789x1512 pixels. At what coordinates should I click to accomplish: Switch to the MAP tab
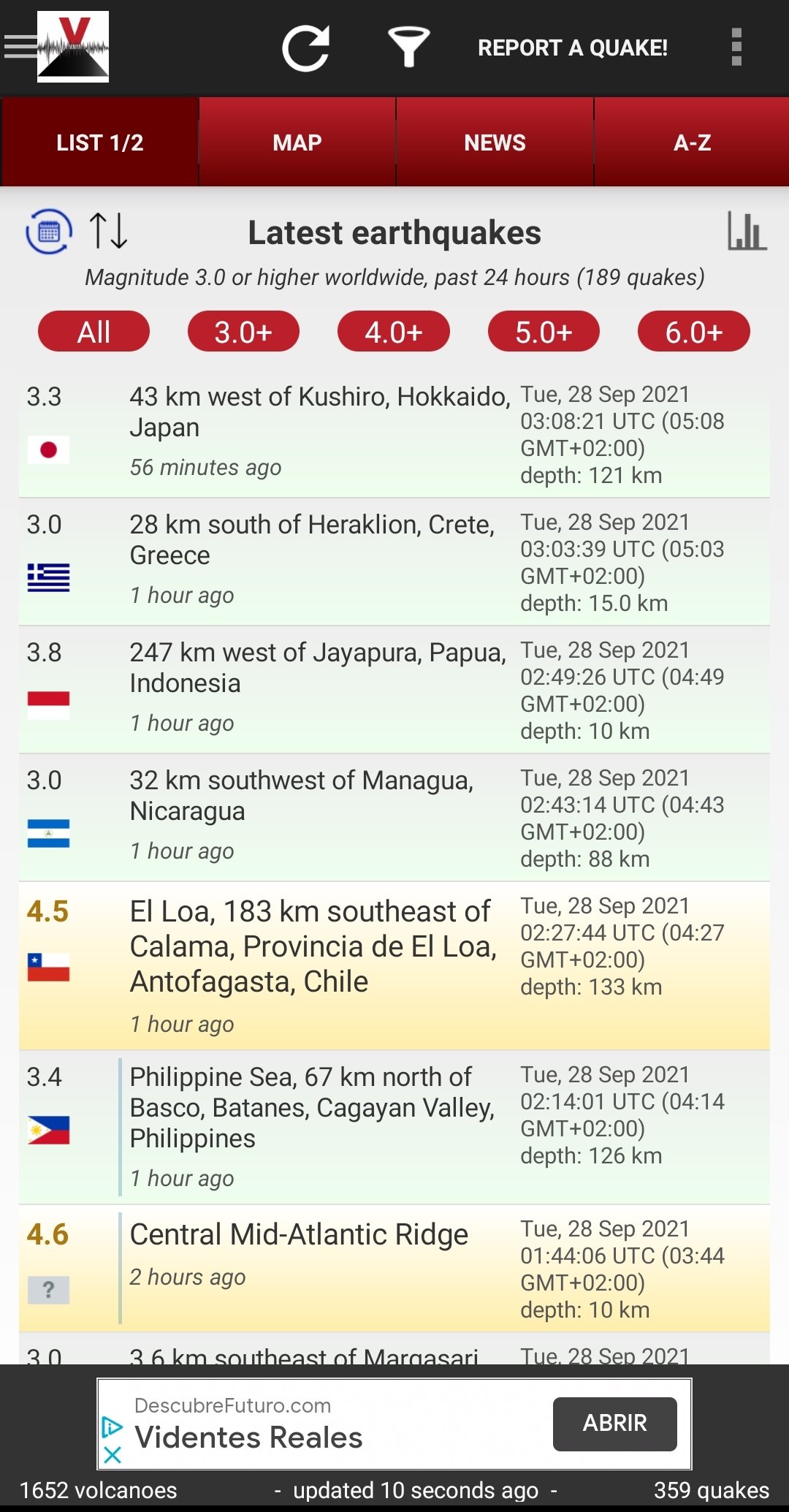[x=297, y=143]
